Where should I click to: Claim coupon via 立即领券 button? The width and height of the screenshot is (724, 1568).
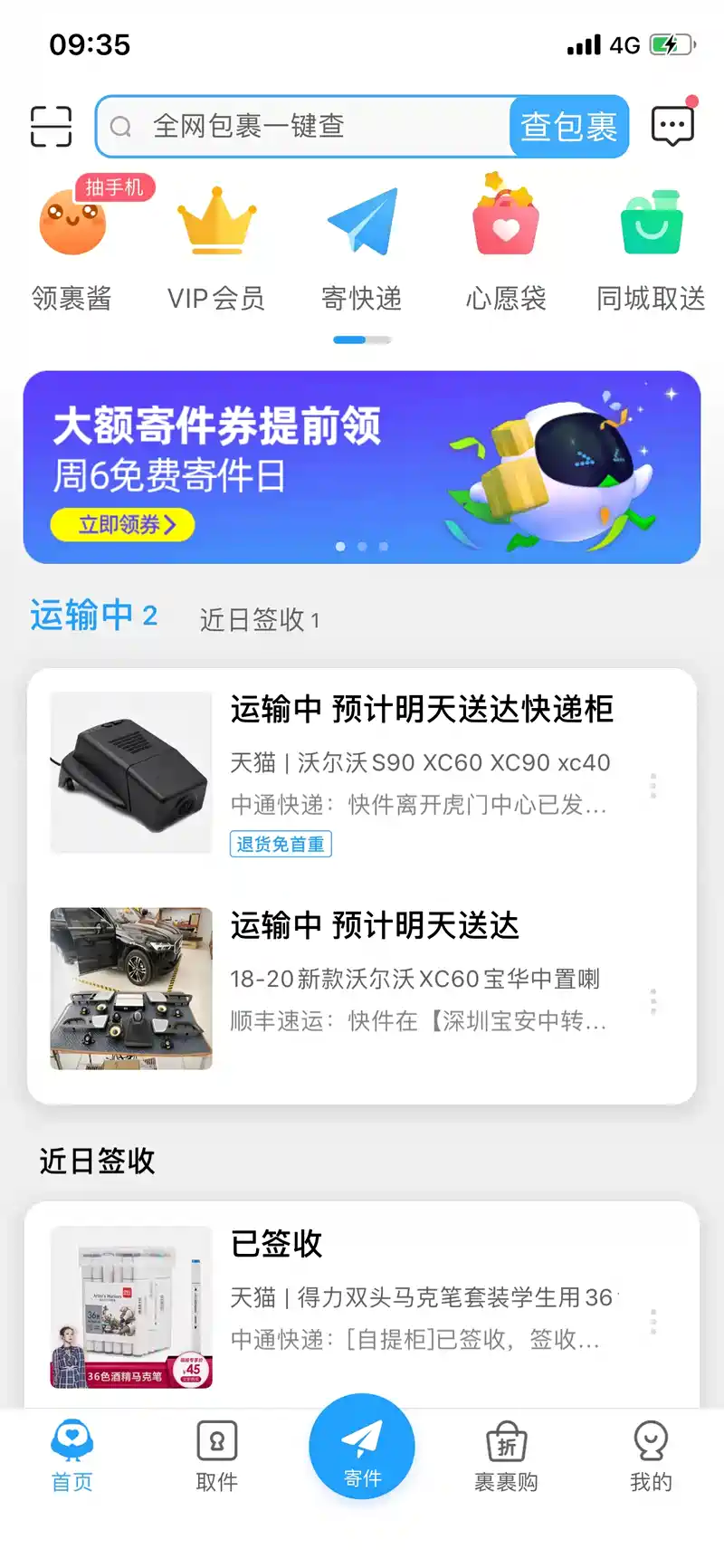point(122,525)
